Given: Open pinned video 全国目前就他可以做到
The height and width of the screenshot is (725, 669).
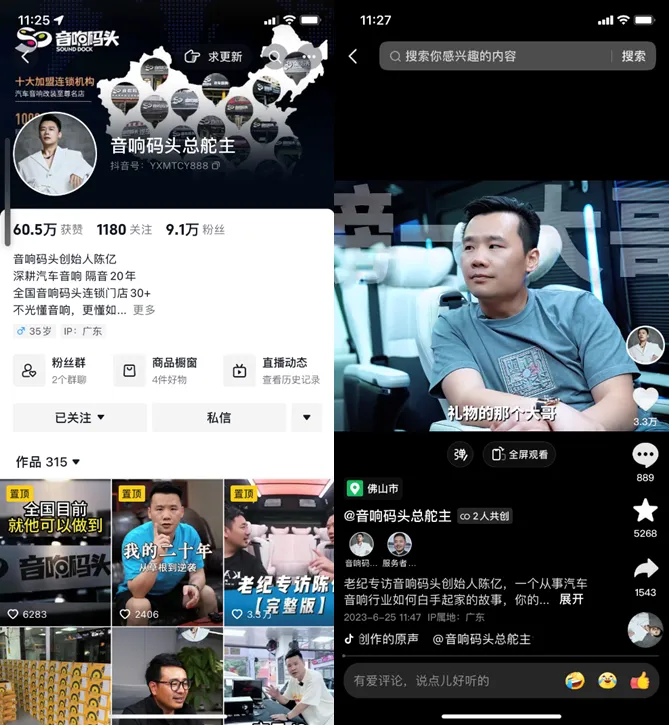Looking at the screenshot, I should point(54,552).
